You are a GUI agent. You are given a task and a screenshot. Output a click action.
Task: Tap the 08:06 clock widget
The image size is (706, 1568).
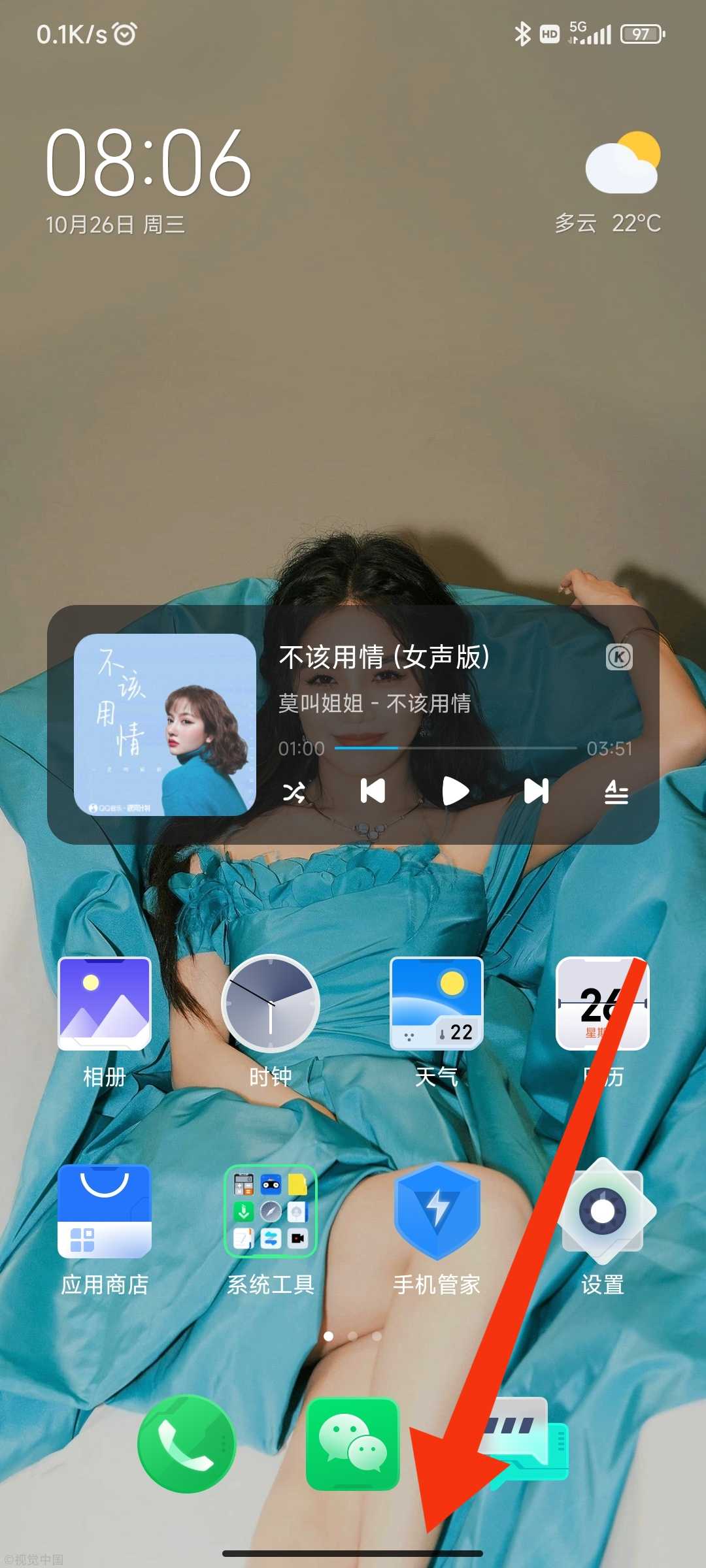(148, 163)
